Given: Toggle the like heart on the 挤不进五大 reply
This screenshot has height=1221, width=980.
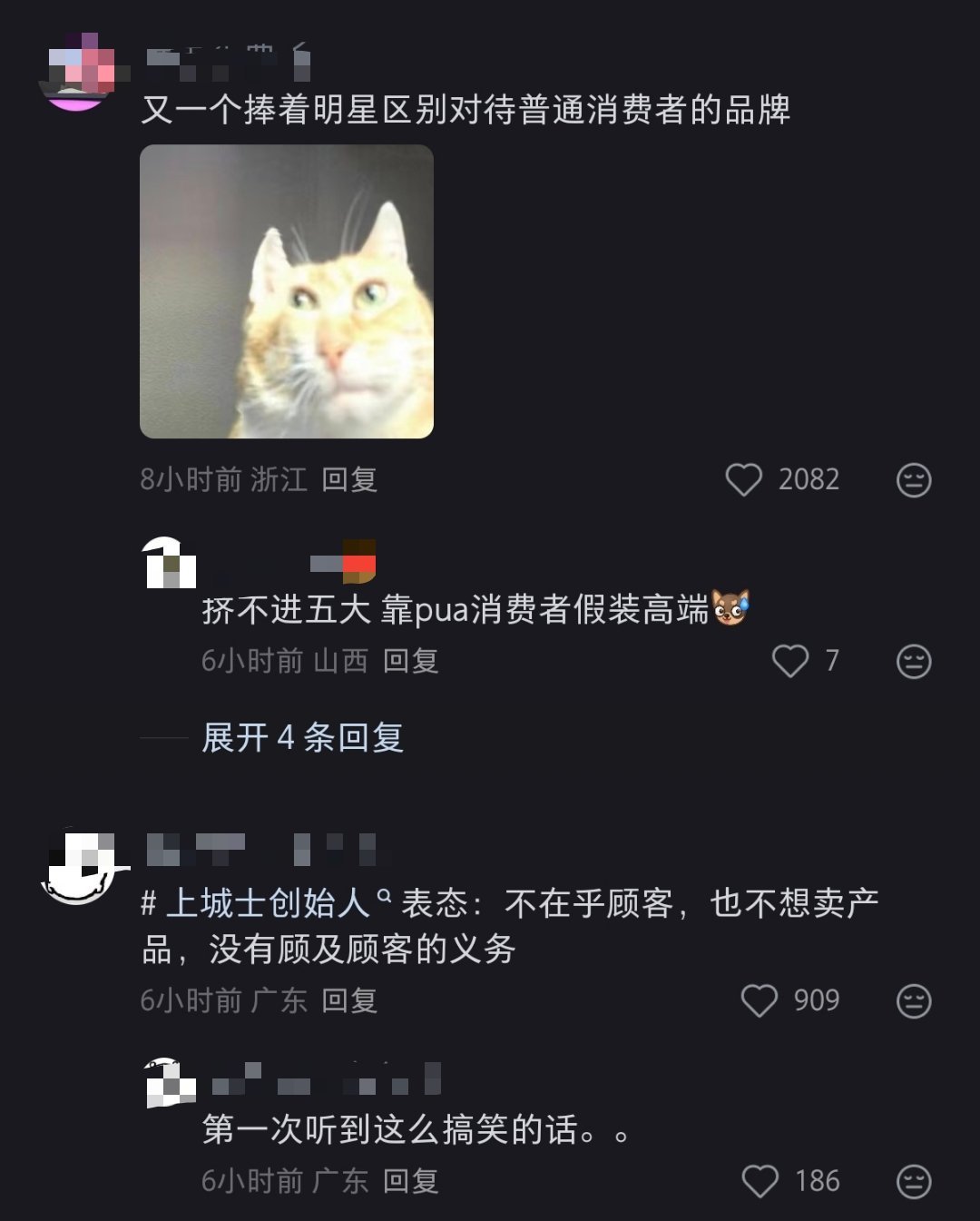Looking at the screenshot, I should coord(792,663).
